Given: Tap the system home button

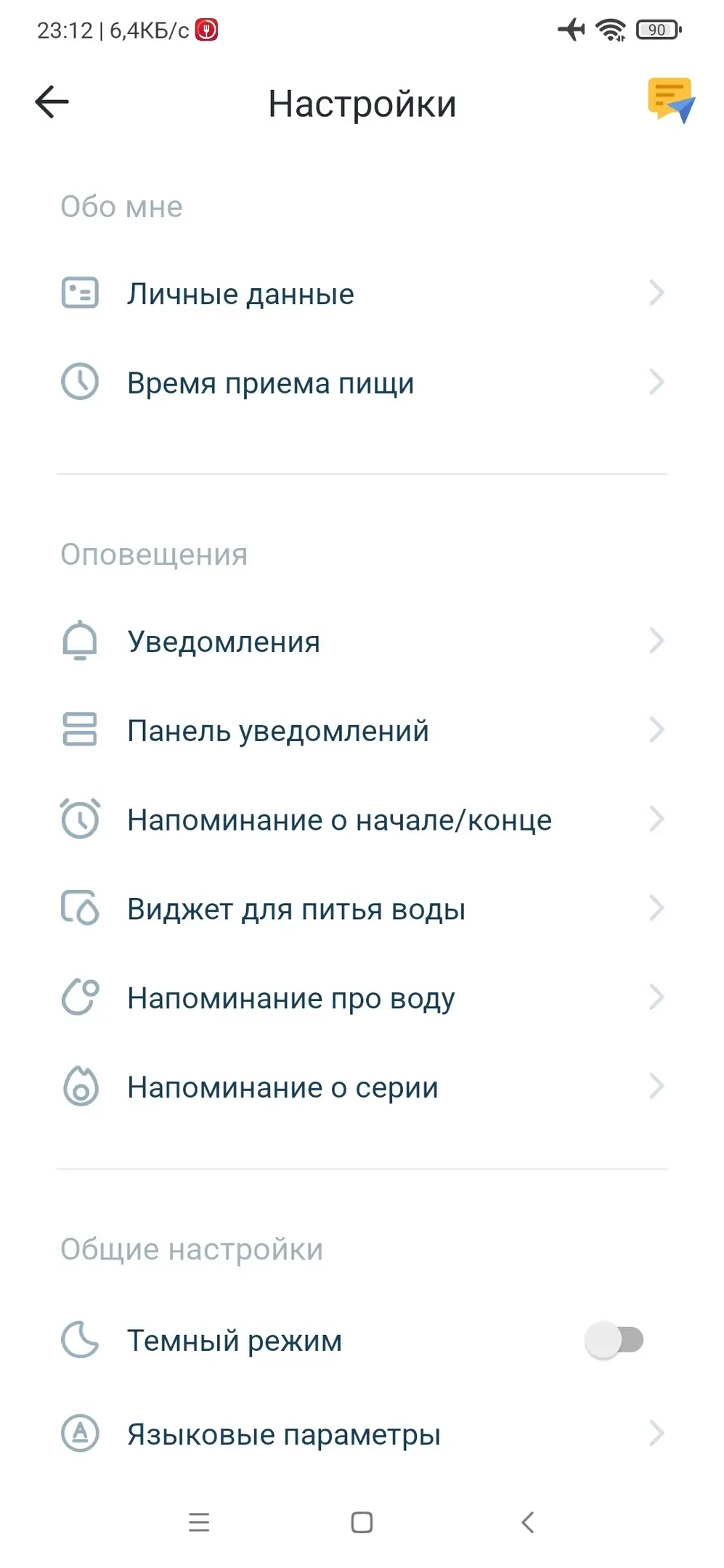Looking at the screenshot, I should click(x=362, y=1522).
